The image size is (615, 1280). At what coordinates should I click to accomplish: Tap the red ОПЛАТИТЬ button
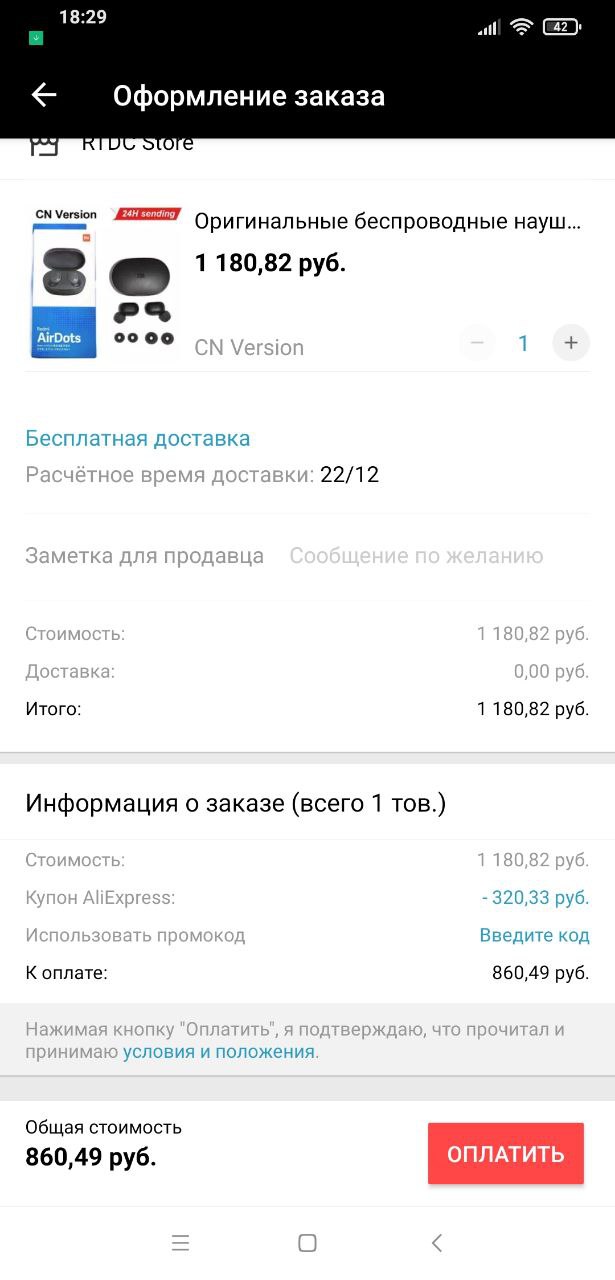coord(505,1154)
